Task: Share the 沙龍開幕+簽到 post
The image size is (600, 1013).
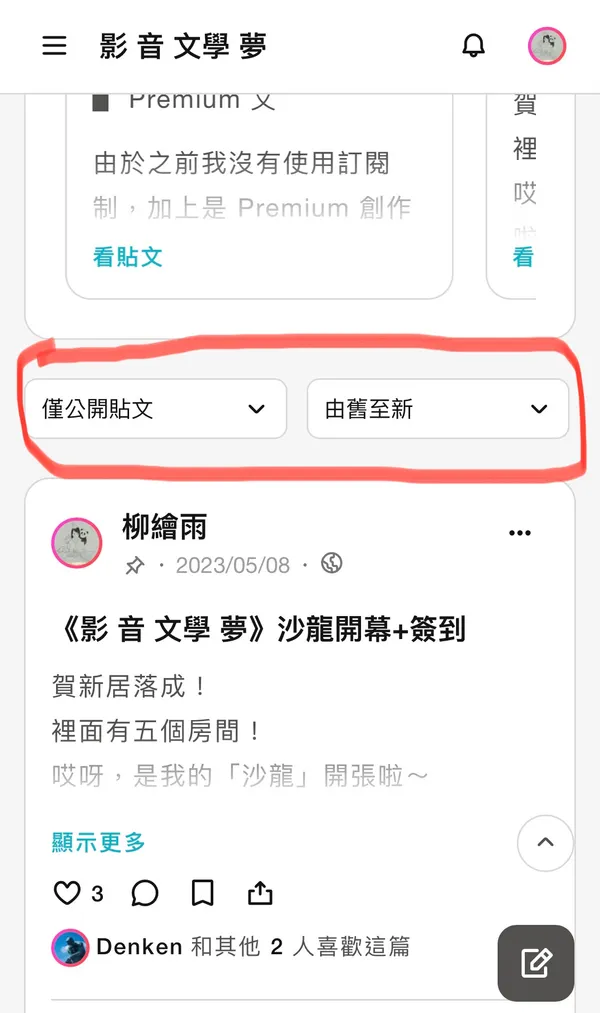Action: [259, 893]
